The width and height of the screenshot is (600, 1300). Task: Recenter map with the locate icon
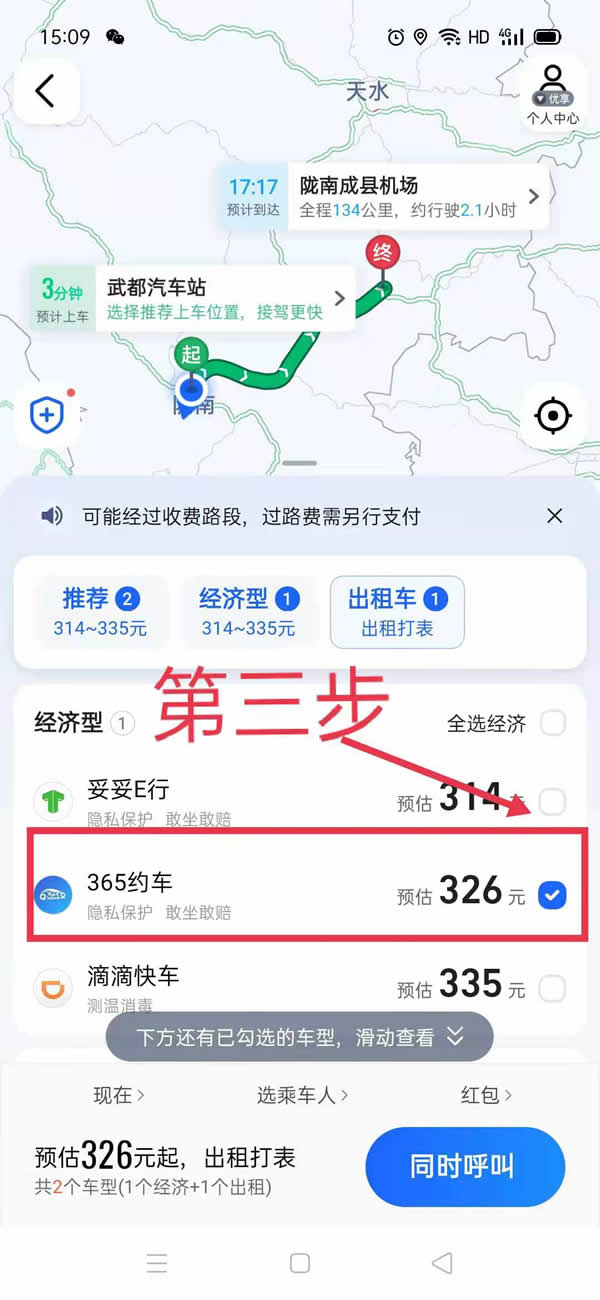pos(553,415)
